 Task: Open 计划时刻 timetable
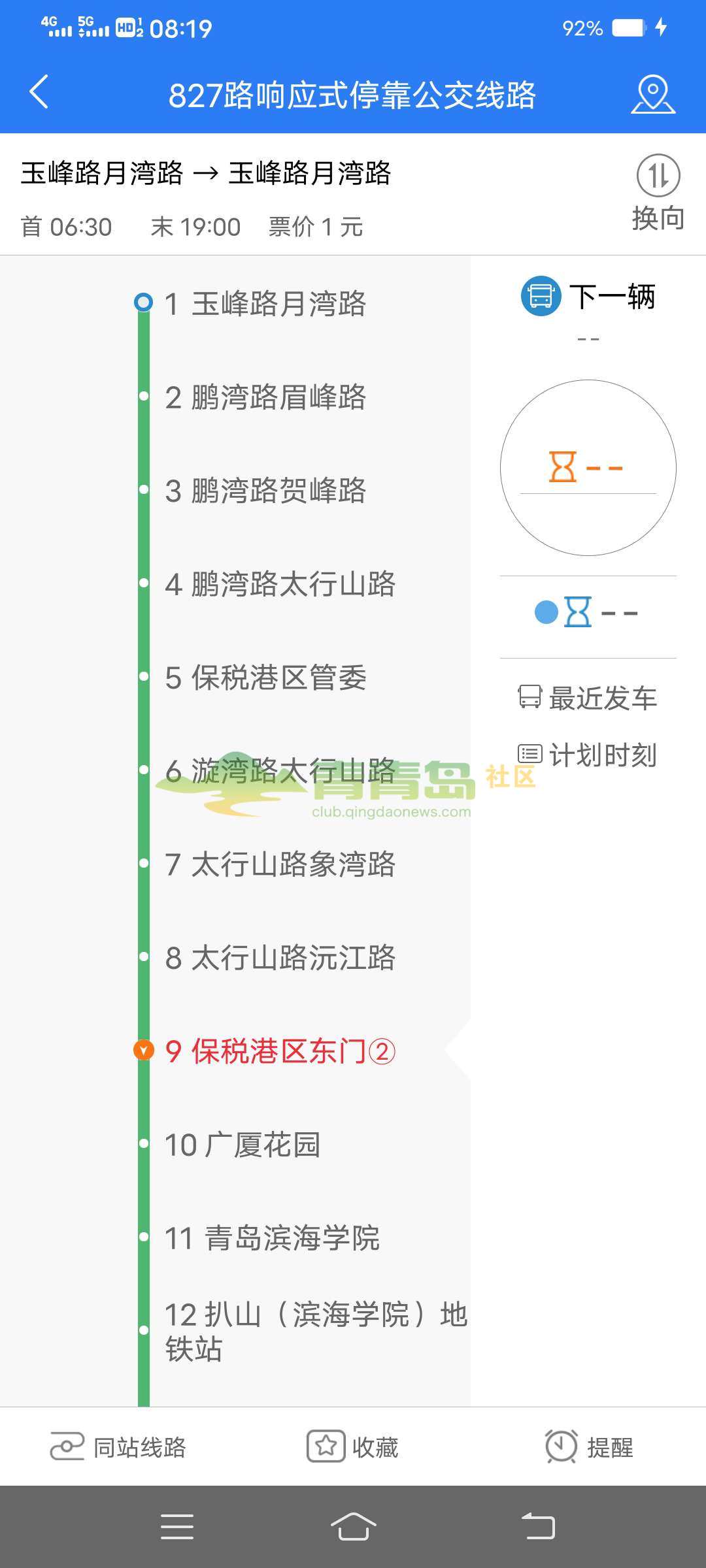coord(588,755)
